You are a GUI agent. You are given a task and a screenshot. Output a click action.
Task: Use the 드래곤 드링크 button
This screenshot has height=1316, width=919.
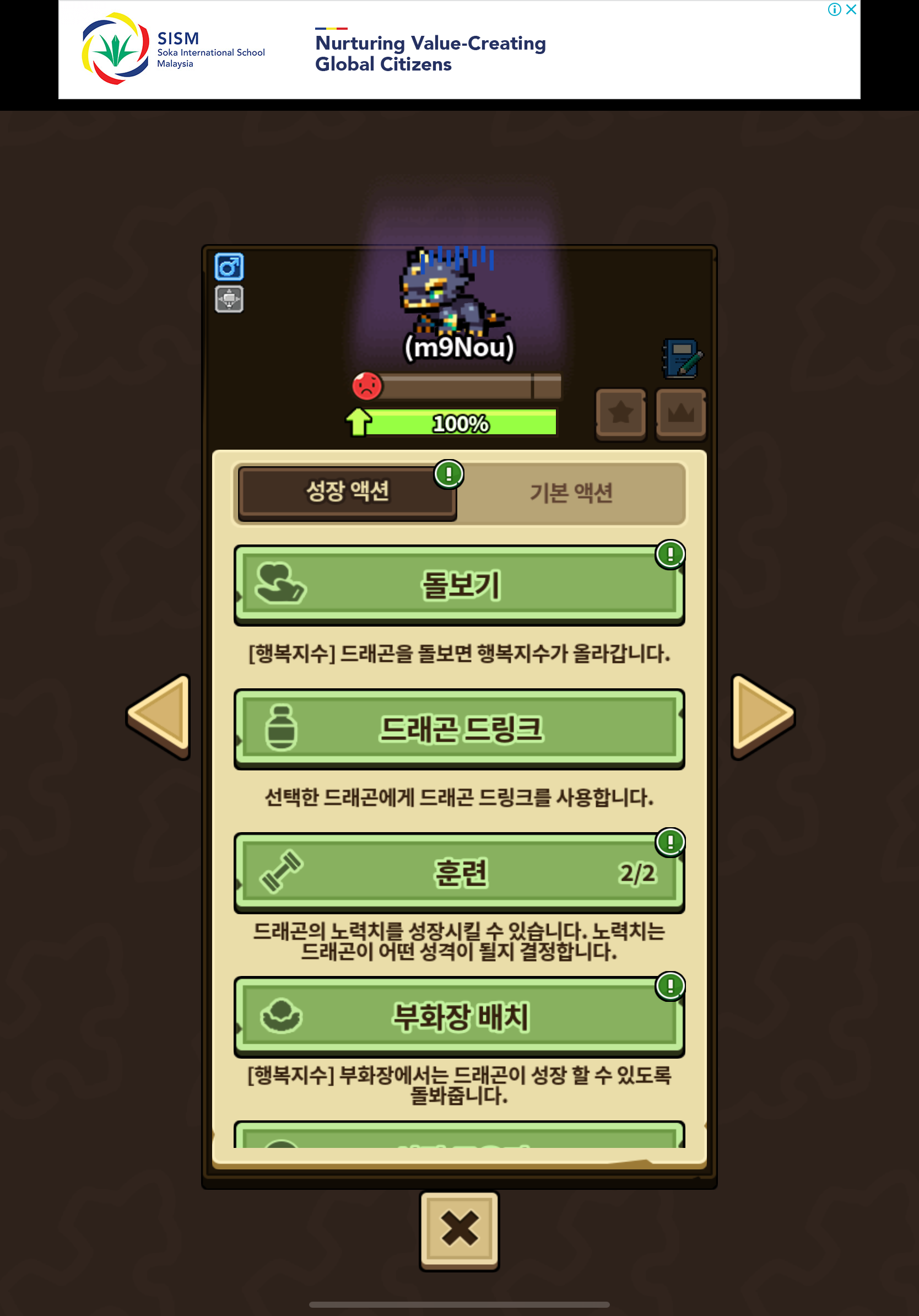tap(459, 729)
